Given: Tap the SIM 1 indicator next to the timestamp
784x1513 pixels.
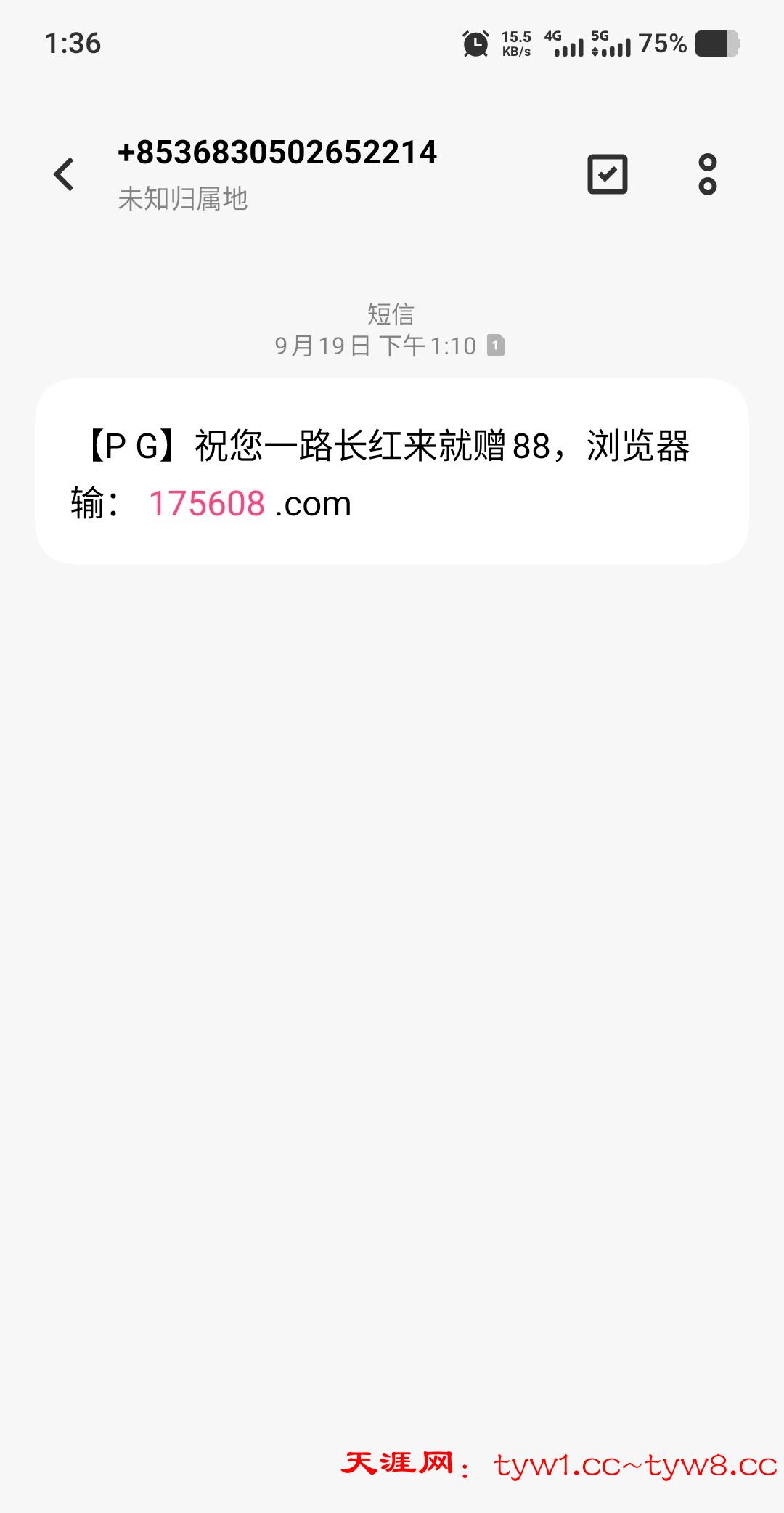Looking at the screenshot, I should pyautogui.click(x=495, y=346).
